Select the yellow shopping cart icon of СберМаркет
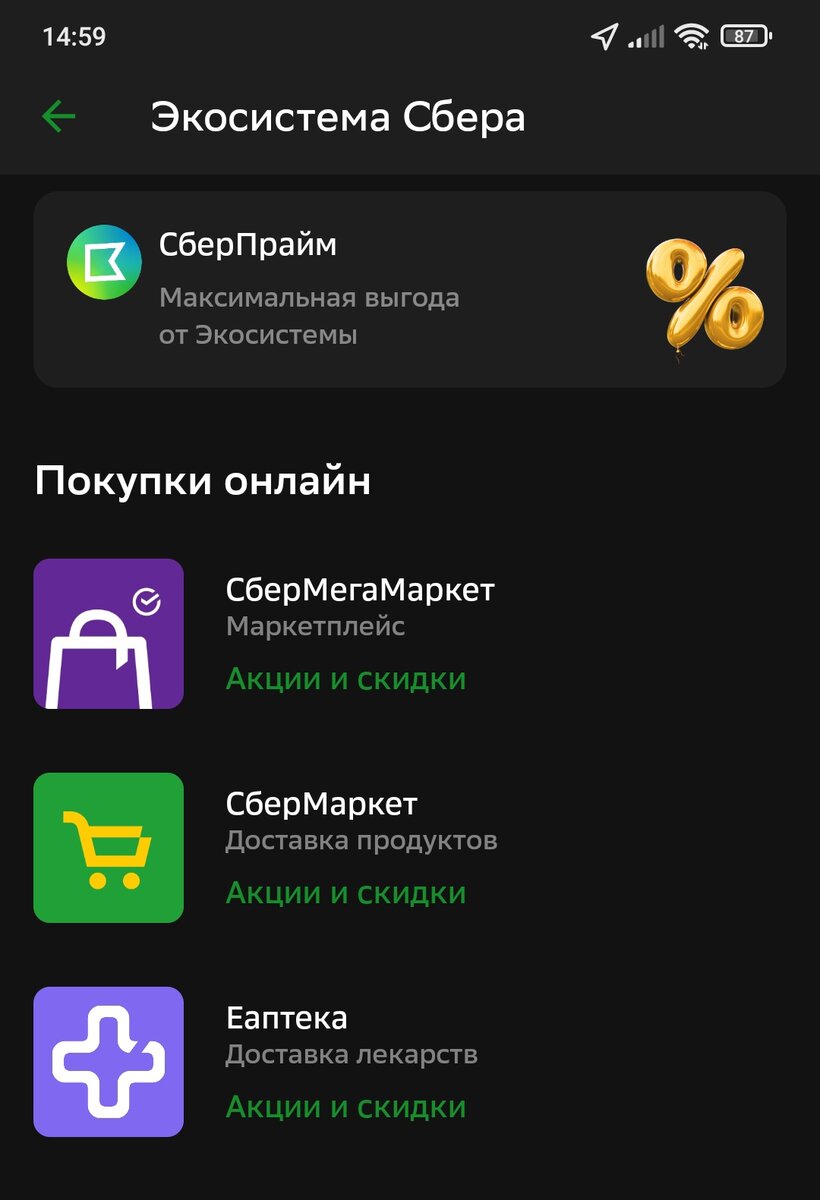Image resolution: width=820 pixels, height=1200 pixels. pos(108,846)
